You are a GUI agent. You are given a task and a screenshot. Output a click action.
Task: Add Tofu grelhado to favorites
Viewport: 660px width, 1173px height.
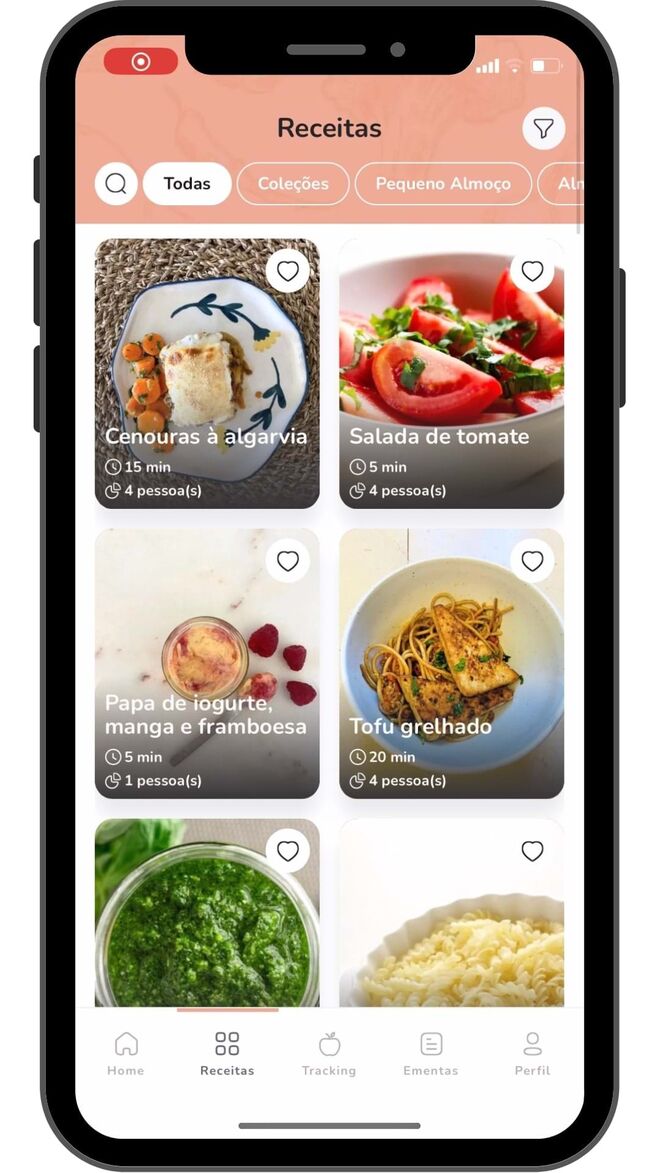(532, 561)
